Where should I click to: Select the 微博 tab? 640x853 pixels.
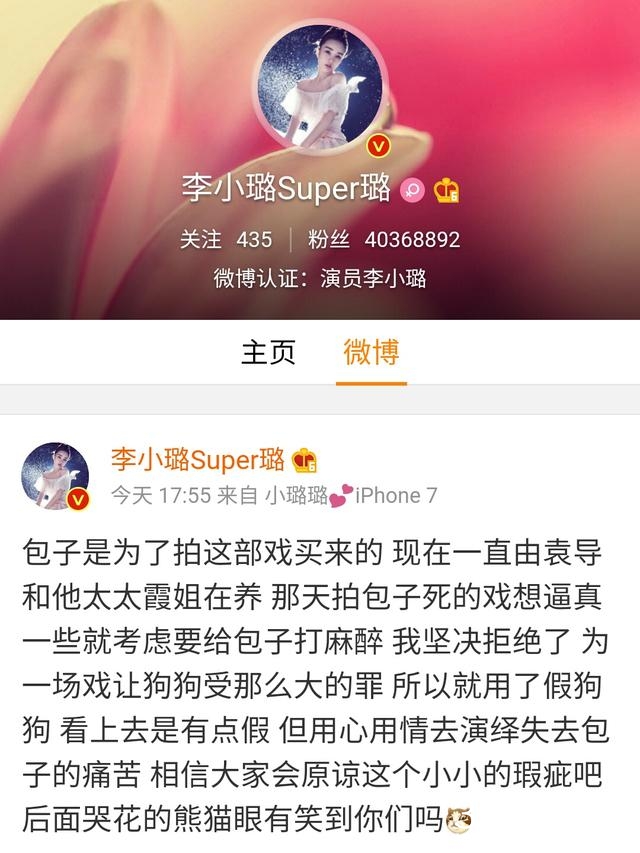(x=371, y=352)
